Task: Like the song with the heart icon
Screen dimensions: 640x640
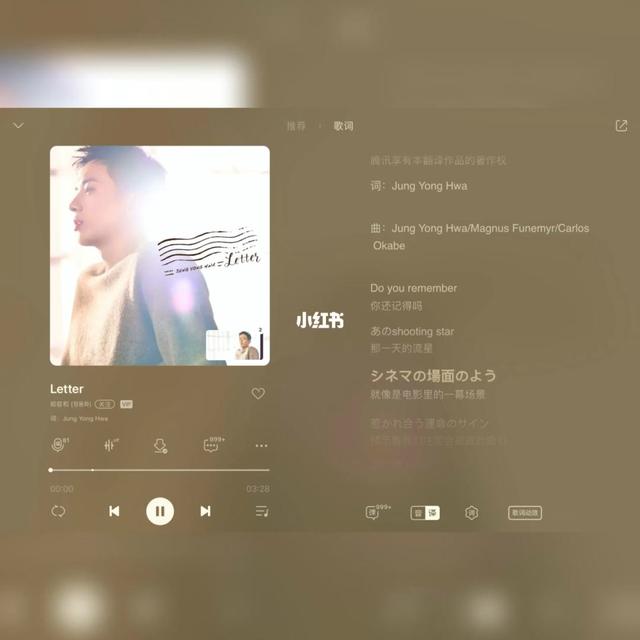Action: (x=258, y=394)
